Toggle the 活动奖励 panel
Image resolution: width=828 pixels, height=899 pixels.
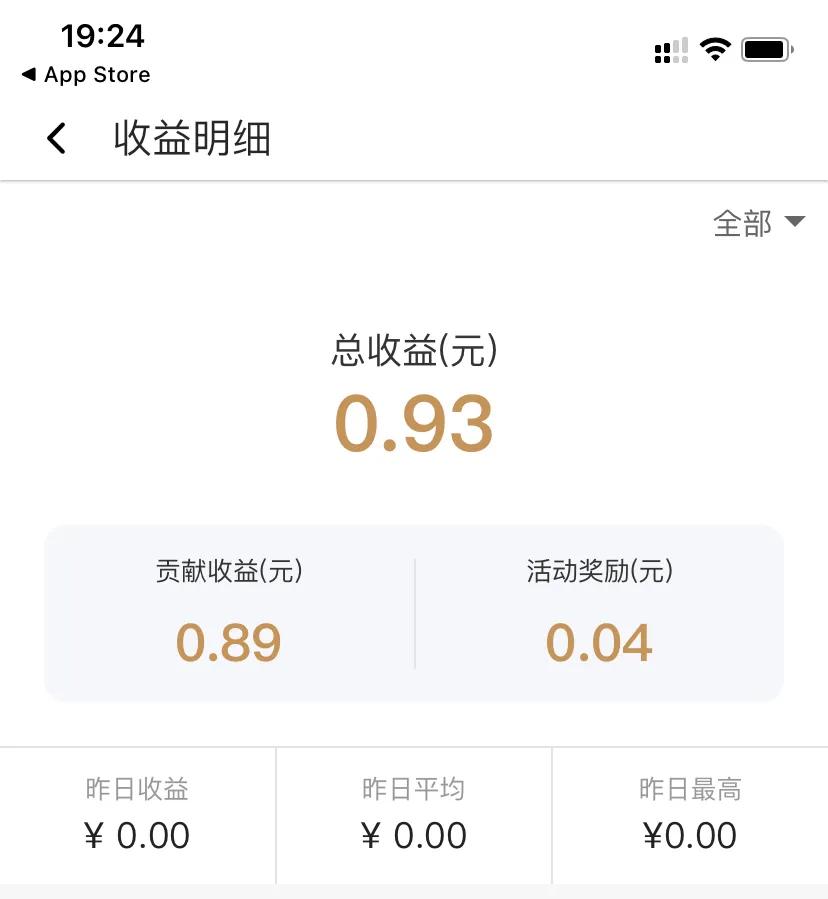(600, 611)
